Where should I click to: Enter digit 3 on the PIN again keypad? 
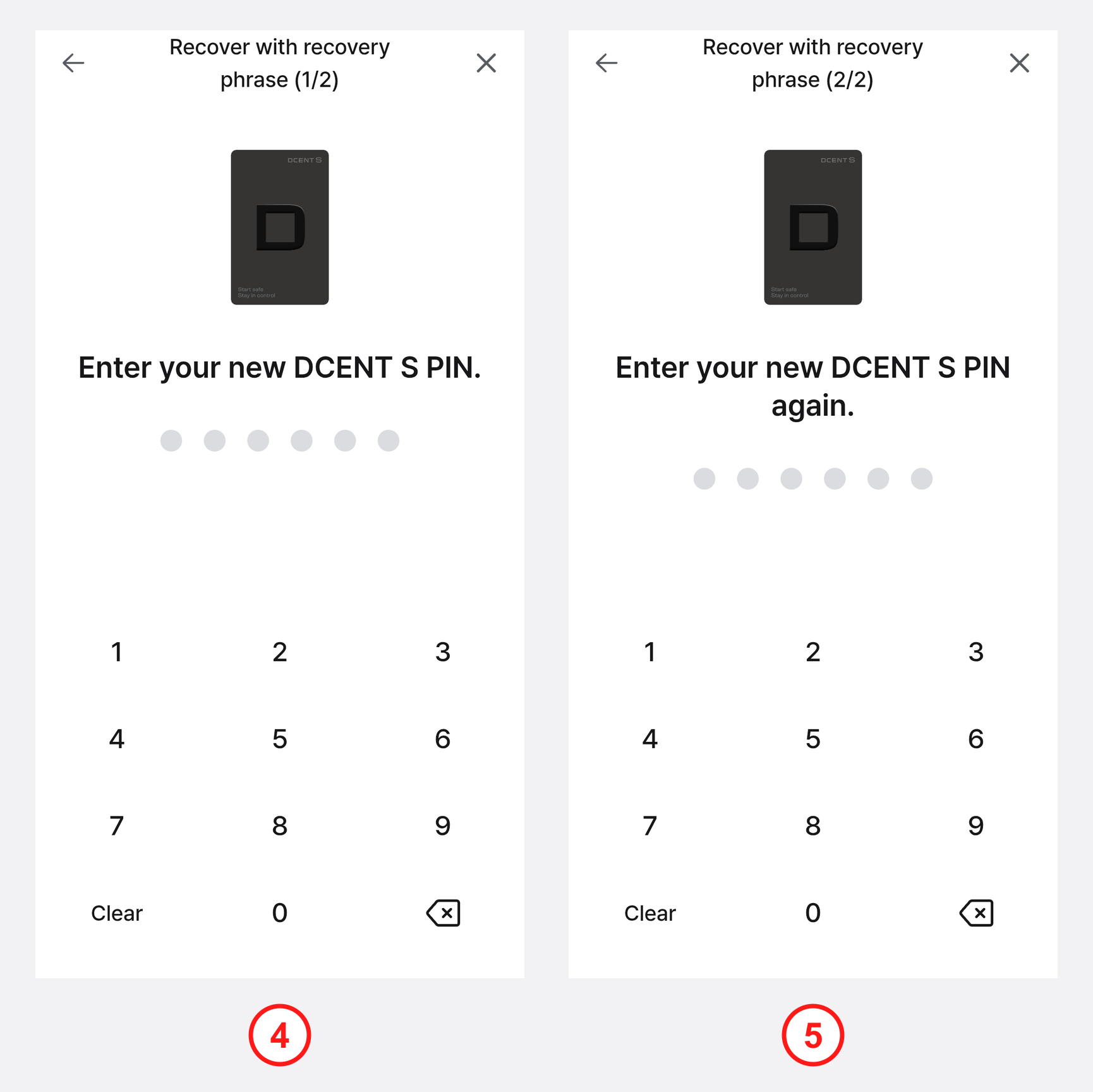(x=976, y=652)
